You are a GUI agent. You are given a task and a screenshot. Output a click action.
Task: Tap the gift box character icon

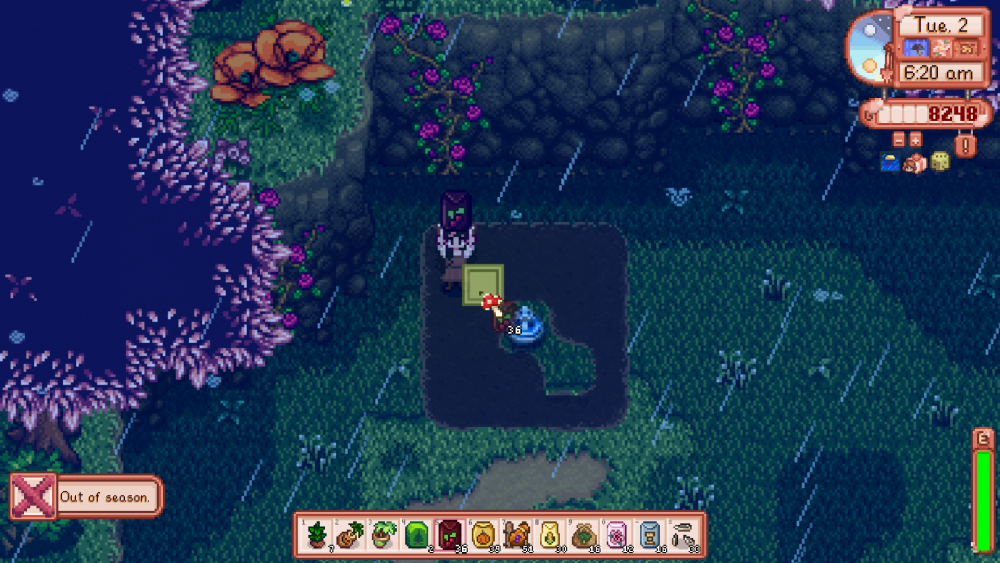[914, 163]
